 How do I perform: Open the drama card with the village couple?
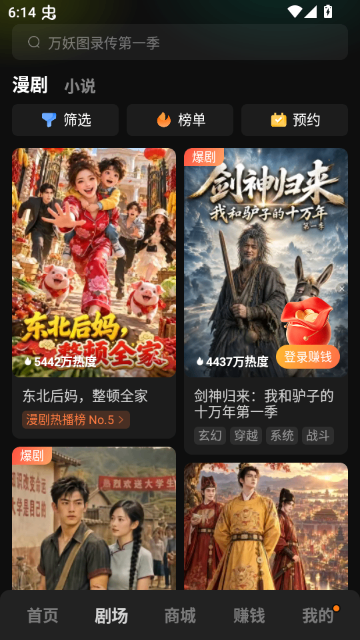[x=94, y=518]
